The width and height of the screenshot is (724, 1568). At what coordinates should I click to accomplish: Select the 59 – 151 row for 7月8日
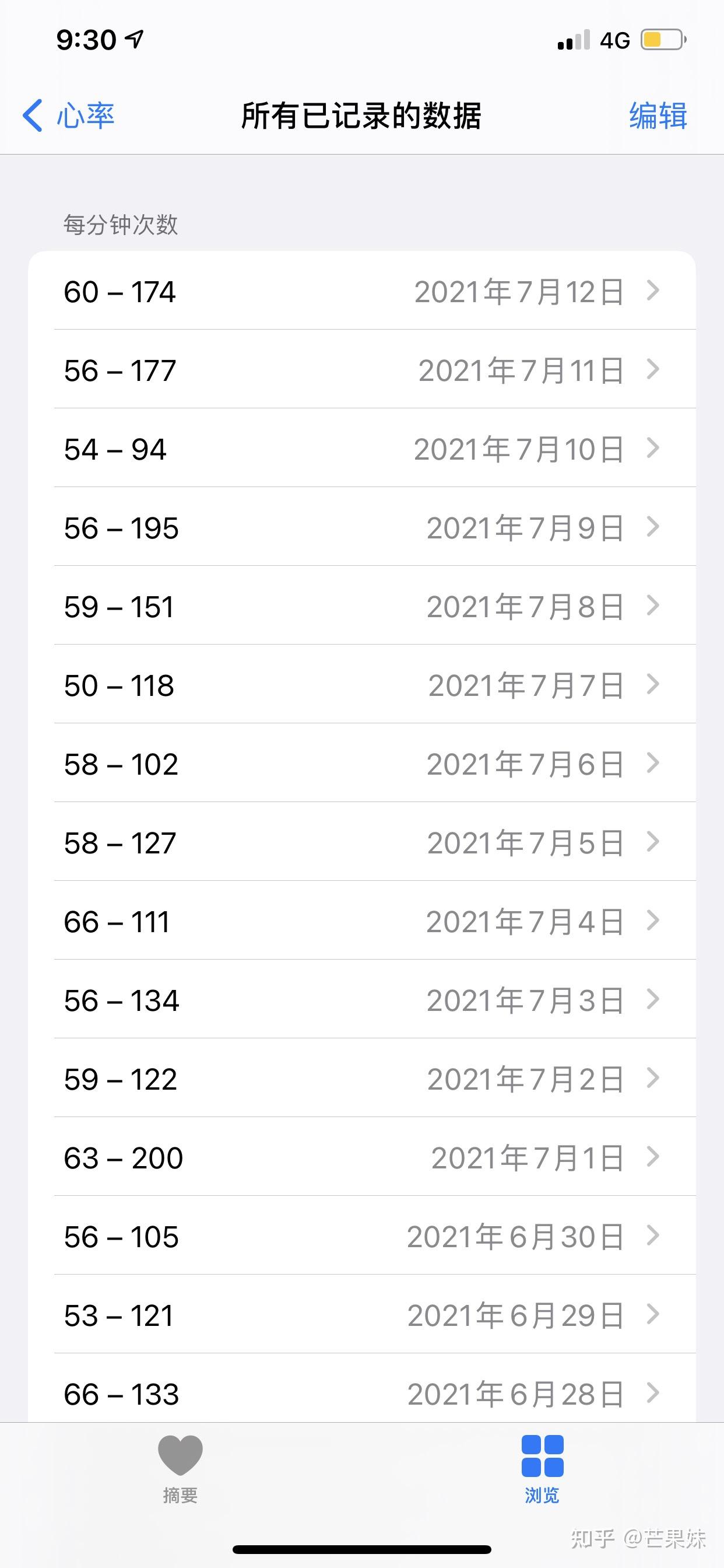coord(362,605)
